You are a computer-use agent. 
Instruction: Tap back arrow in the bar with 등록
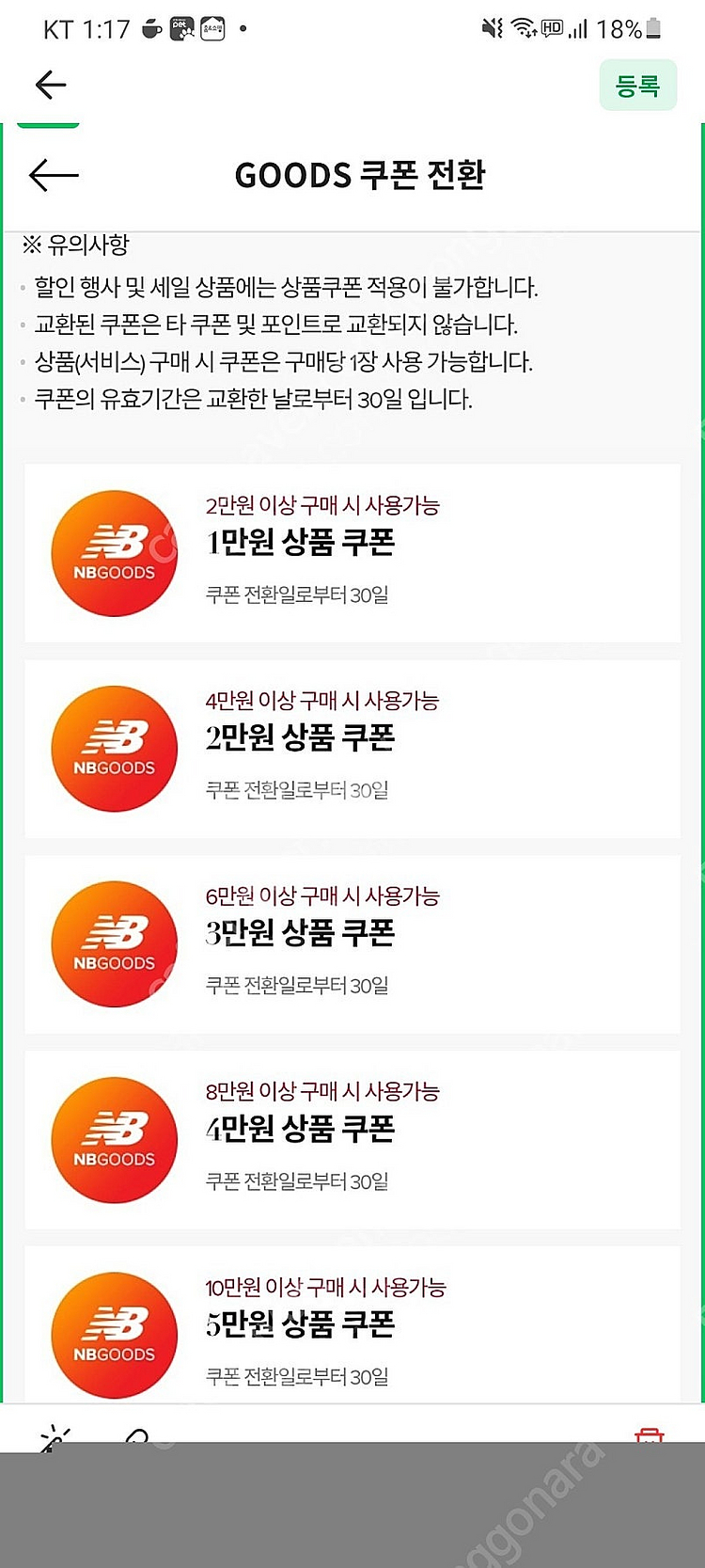point(51,85)
